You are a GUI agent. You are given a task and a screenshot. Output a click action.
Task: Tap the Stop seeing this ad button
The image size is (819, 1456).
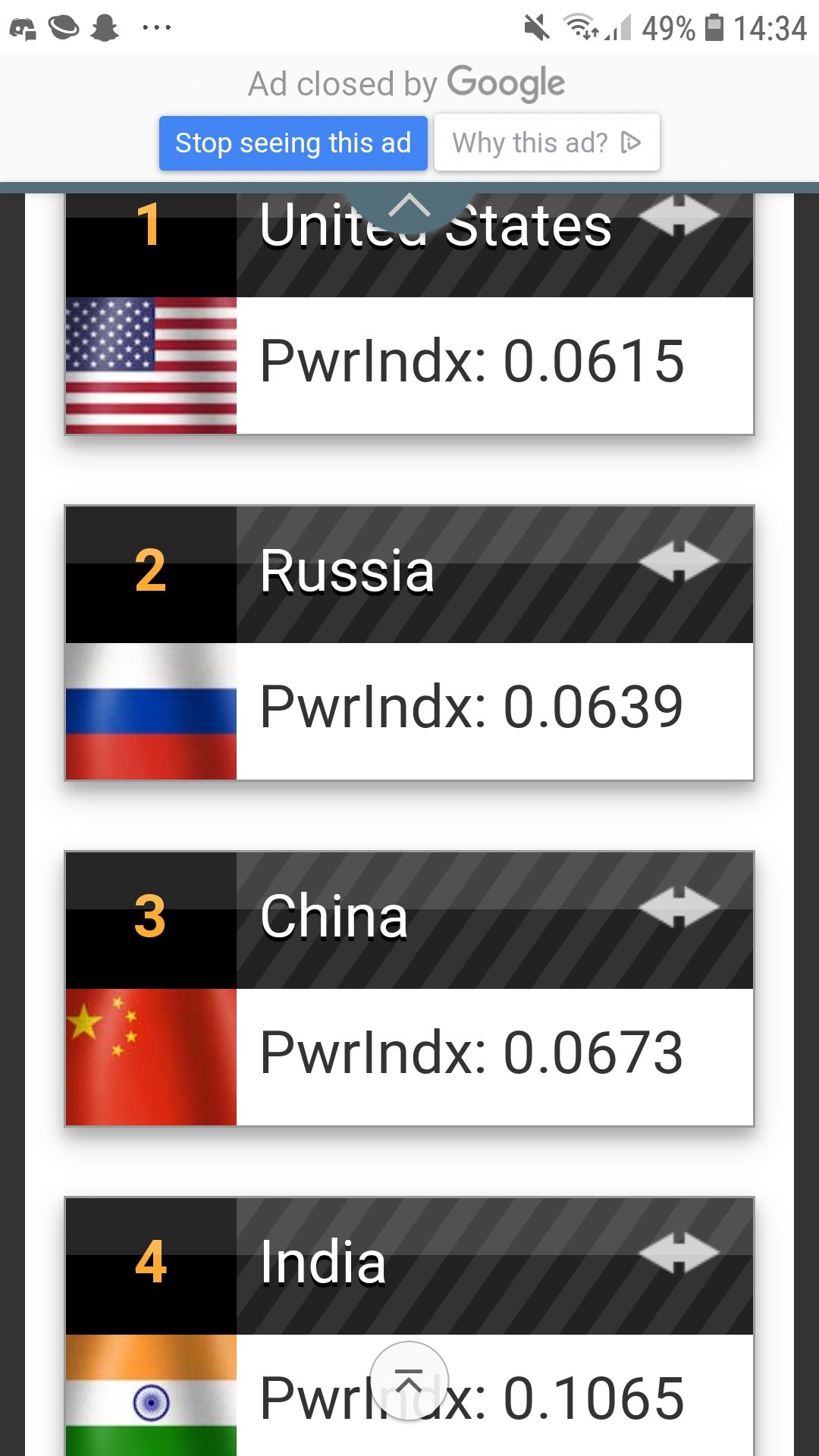(293, 143)
